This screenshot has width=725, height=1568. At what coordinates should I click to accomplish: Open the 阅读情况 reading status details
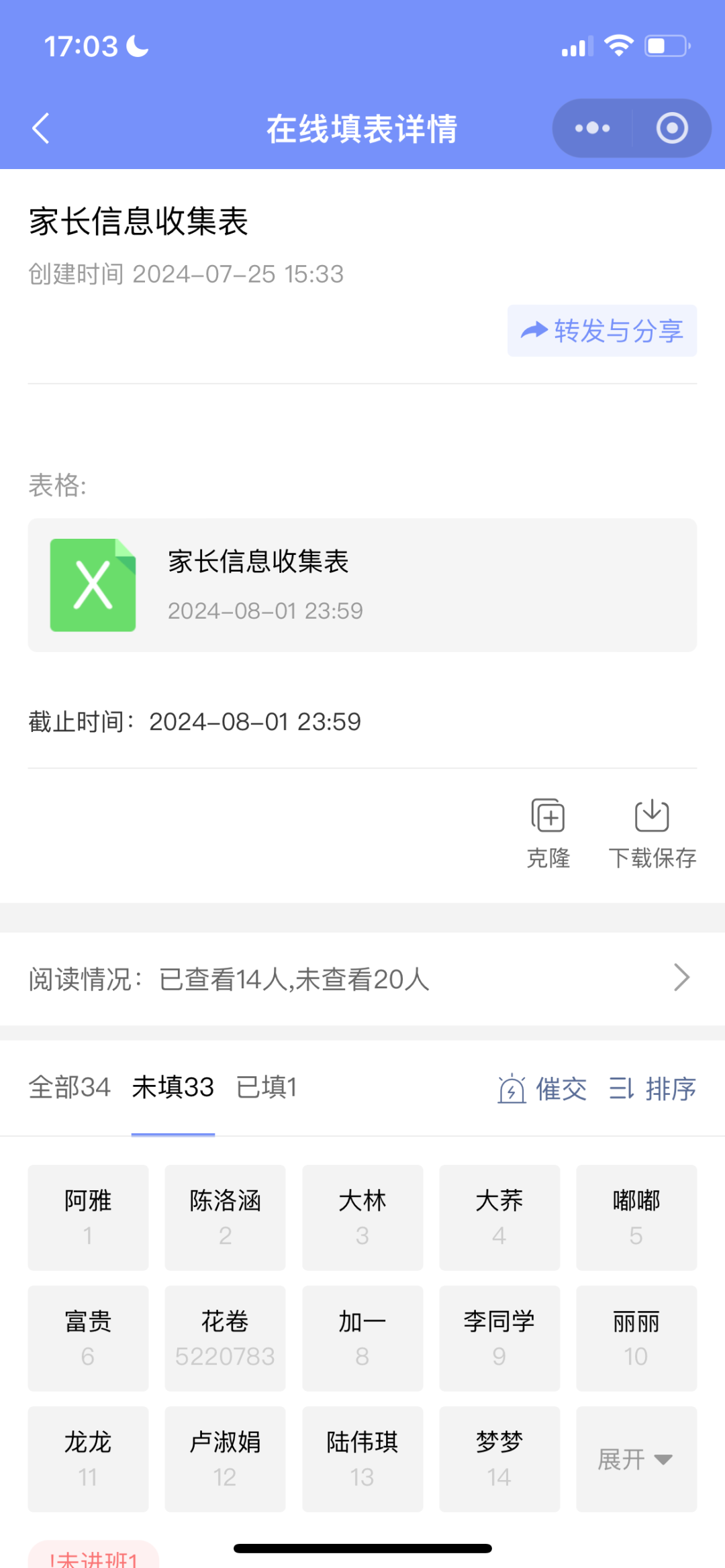(x=362, y=979)
